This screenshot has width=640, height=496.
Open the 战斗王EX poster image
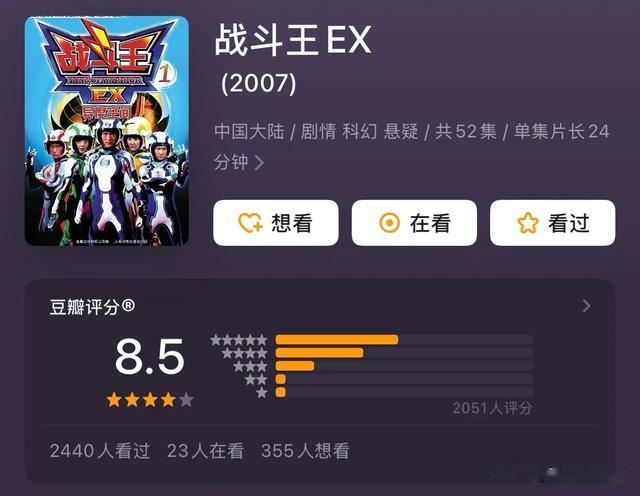pyautogui.click(x=107, y=130)
